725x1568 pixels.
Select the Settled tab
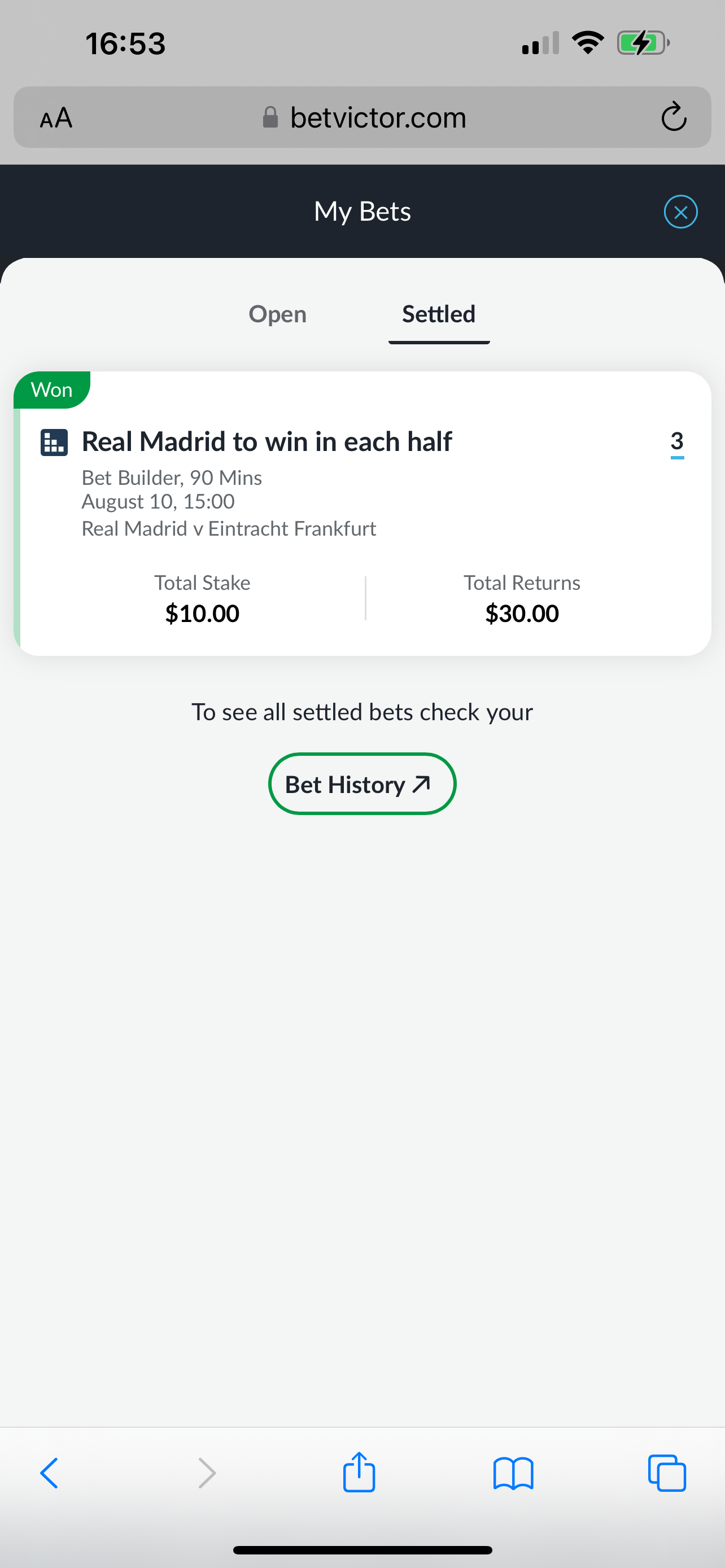[438, 314]
